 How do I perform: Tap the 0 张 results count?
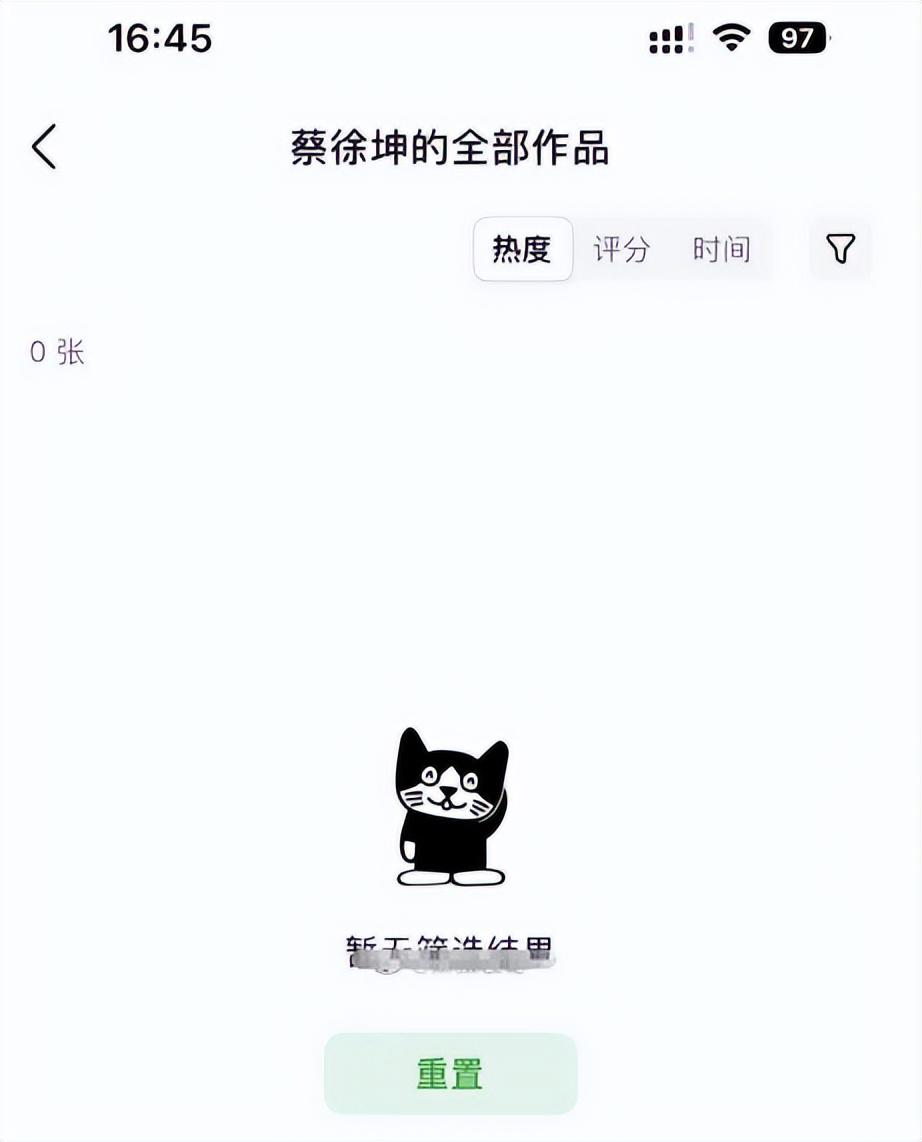(x=57, y=352)
